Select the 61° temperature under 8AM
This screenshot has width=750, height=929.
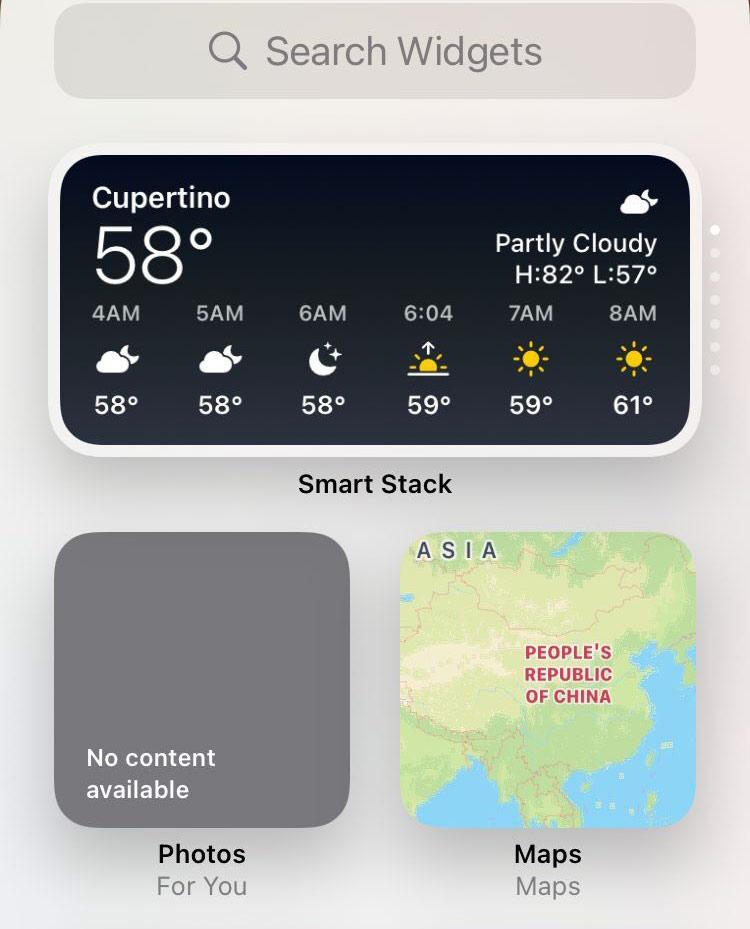pos(631,405)
